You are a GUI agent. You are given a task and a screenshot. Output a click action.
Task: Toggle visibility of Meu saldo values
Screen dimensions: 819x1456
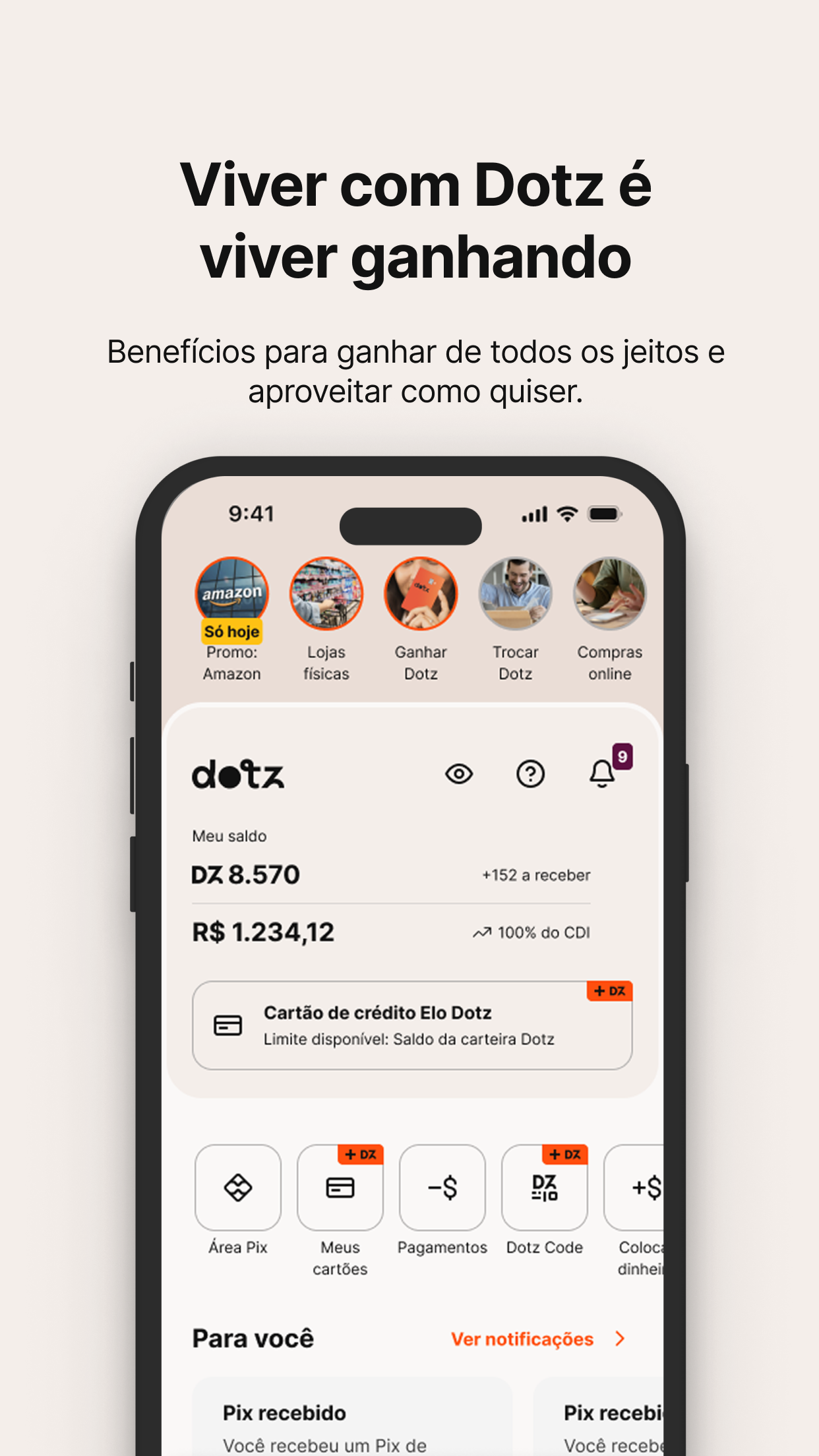click(459, 774)
